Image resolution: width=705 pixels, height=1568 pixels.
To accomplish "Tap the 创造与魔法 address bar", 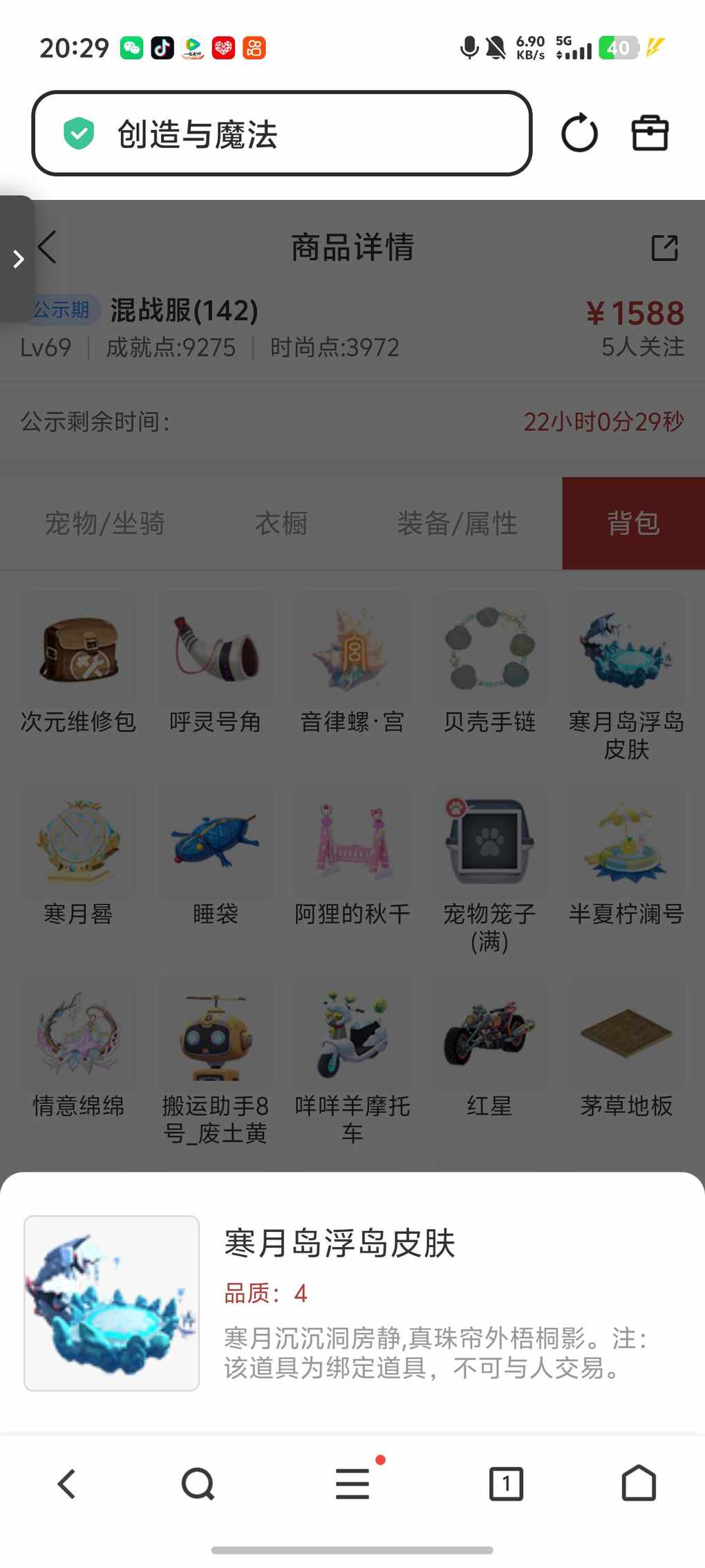I will point(281,133).
